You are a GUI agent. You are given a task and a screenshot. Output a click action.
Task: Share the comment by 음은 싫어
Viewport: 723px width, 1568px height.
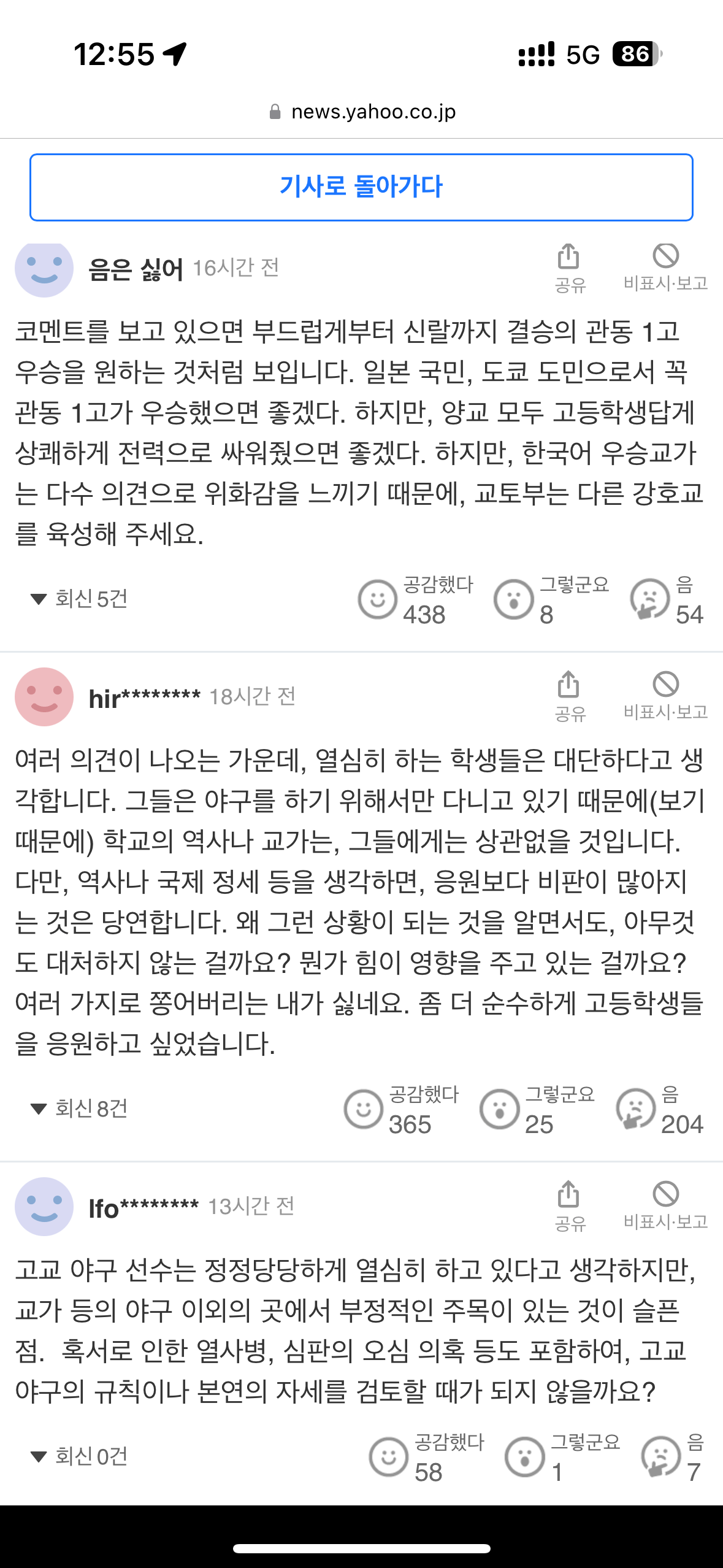pyautogui.click(x=568, y=267)
